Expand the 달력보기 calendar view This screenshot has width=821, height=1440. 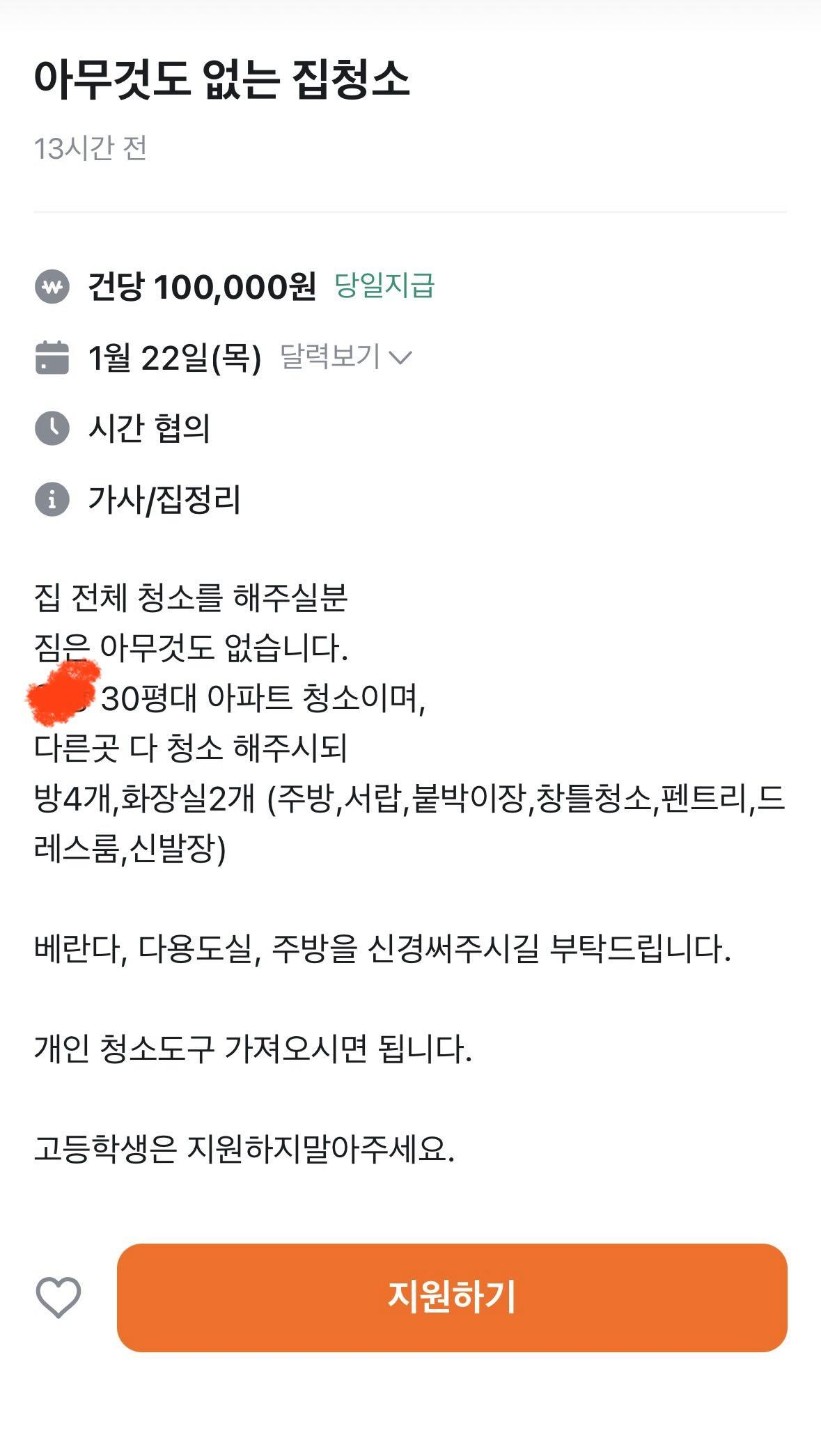[x=345, y=357]
